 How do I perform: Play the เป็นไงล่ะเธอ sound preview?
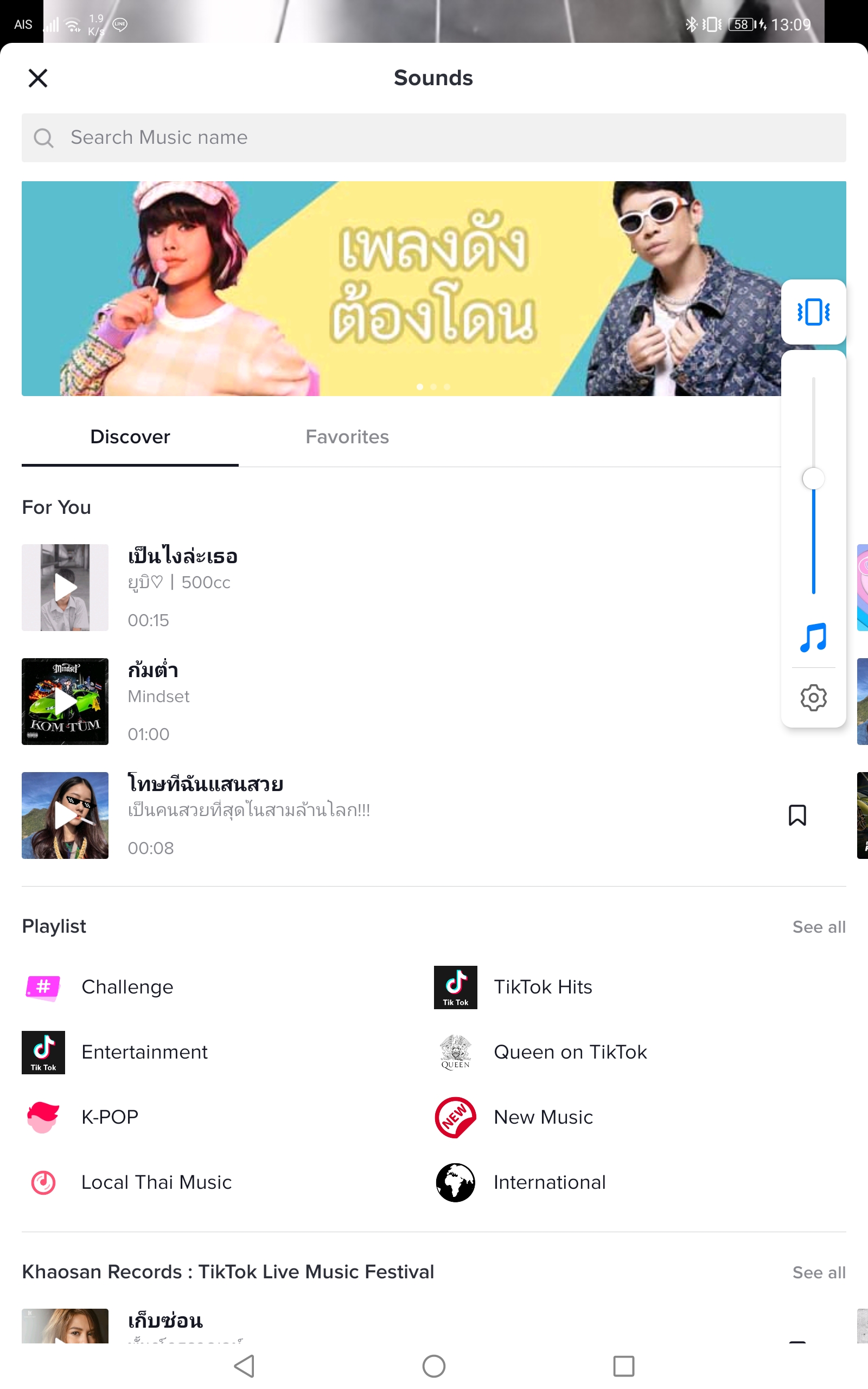[x=65, y=587]
